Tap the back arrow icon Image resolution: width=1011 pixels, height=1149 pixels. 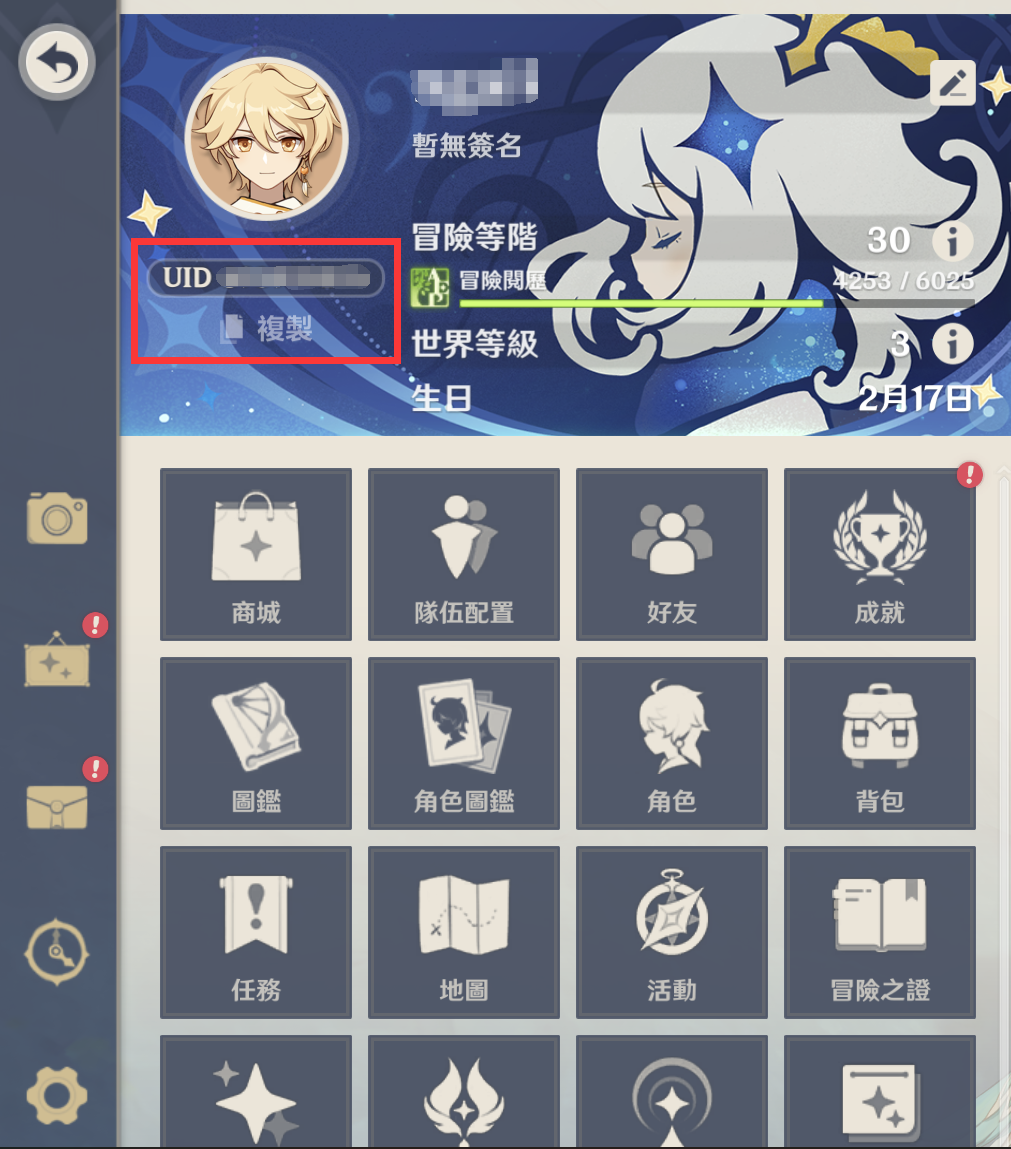click(x=57, y=64)
